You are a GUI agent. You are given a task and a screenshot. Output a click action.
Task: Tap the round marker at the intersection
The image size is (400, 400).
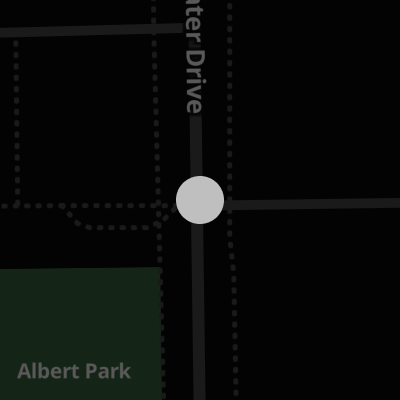[200, 200]
